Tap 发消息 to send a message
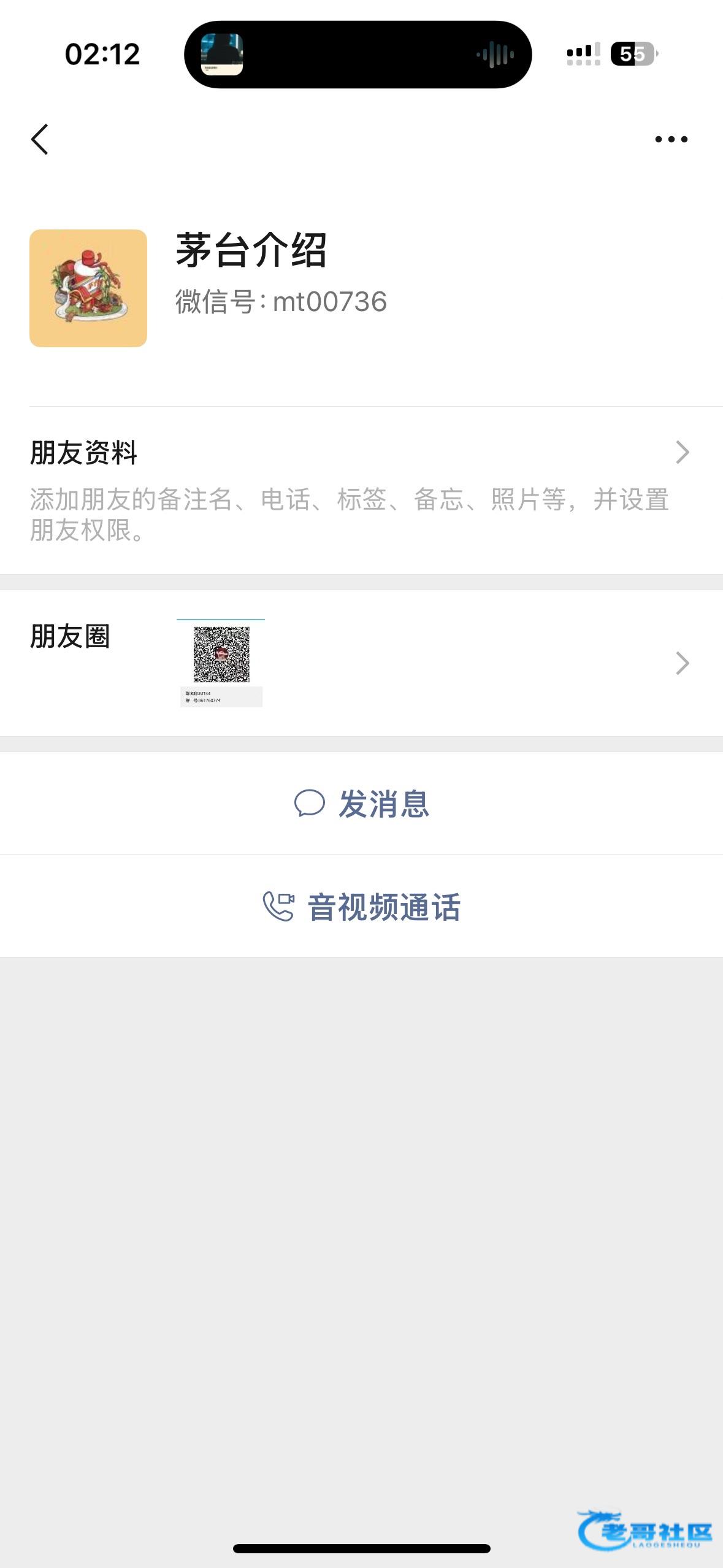 click(362, 803)
